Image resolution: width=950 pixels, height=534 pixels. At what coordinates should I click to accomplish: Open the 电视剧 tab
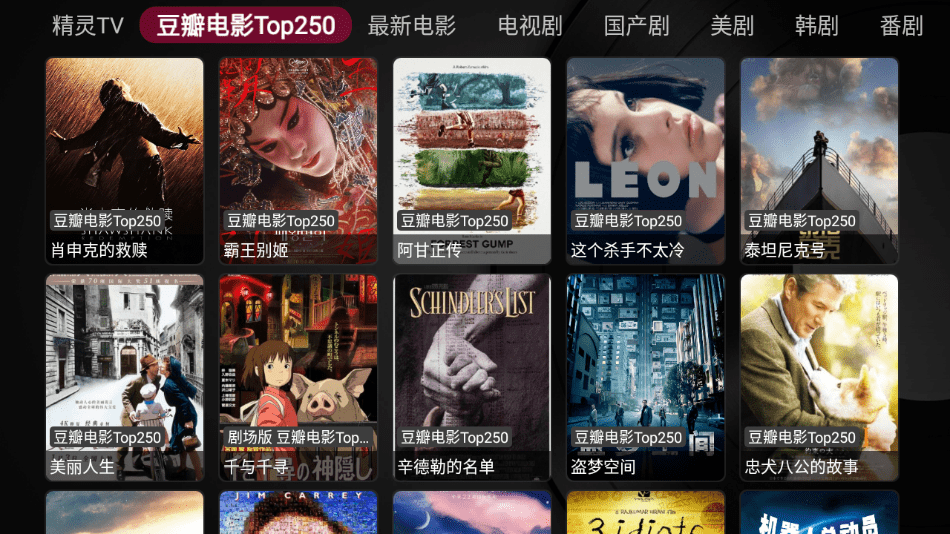click(530, 26)
